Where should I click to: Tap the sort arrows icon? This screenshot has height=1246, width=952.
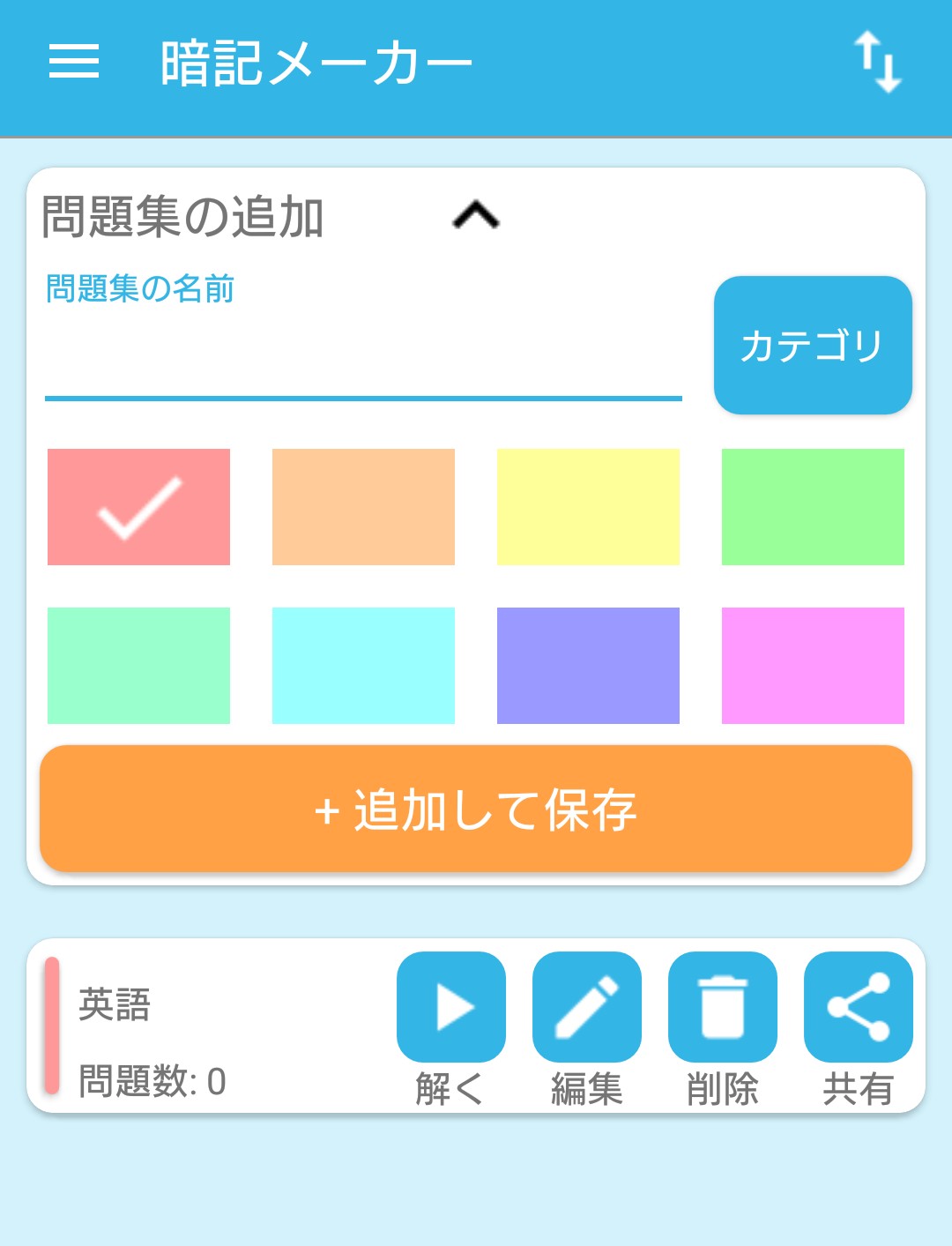(878, 62)
